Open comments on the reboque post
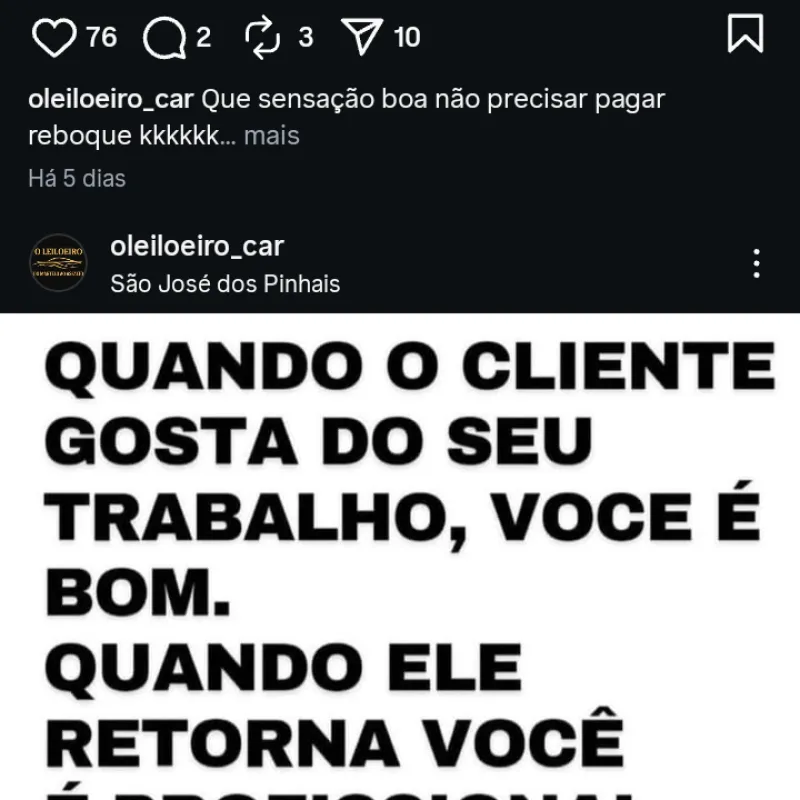The height and width of the screenshot is (800, 800). click(164, 38)
